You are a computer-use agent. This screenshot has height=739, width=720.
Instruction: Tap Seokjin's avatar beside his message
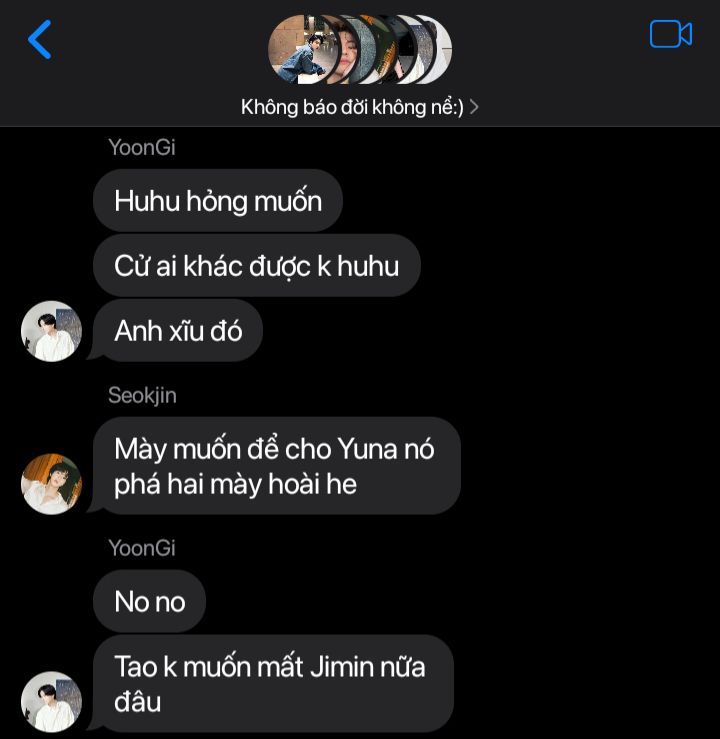click(x=51, y=484)
